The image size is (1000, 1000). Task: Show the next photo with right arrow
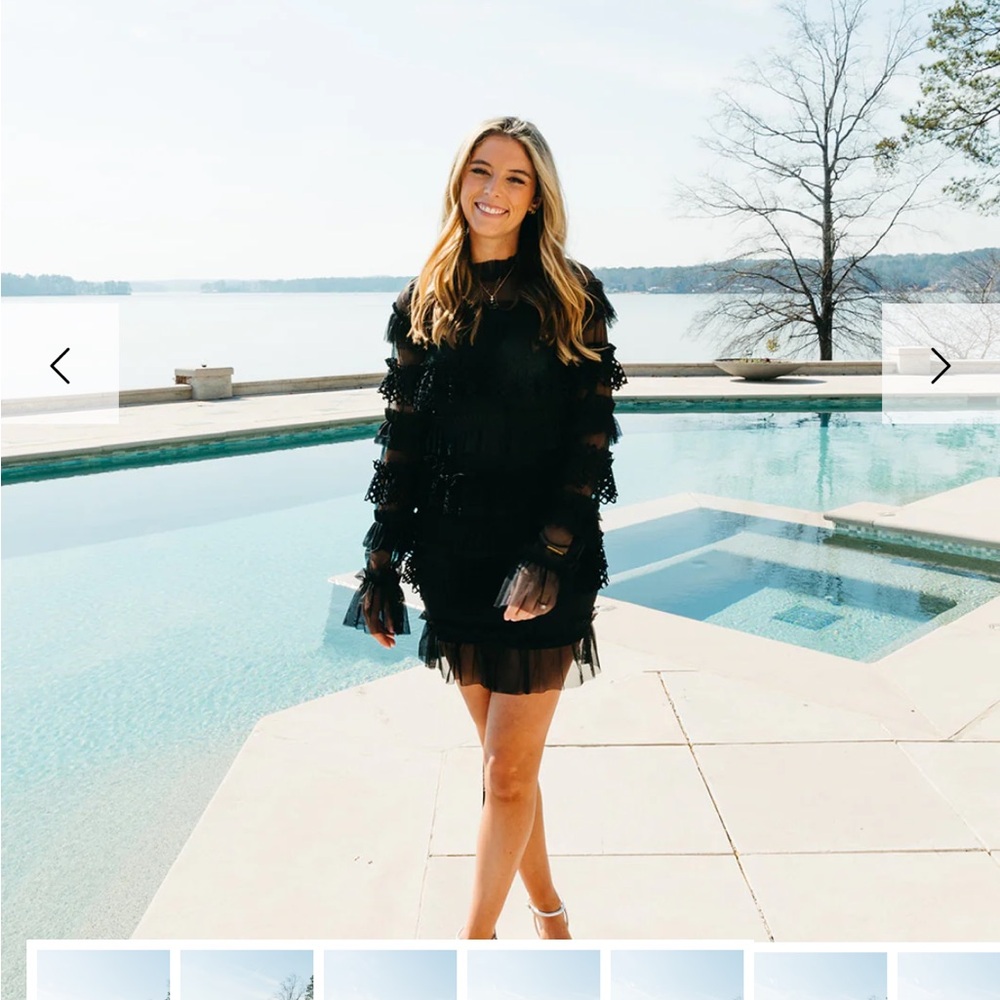pyautogui.click(x=940, y=365)
